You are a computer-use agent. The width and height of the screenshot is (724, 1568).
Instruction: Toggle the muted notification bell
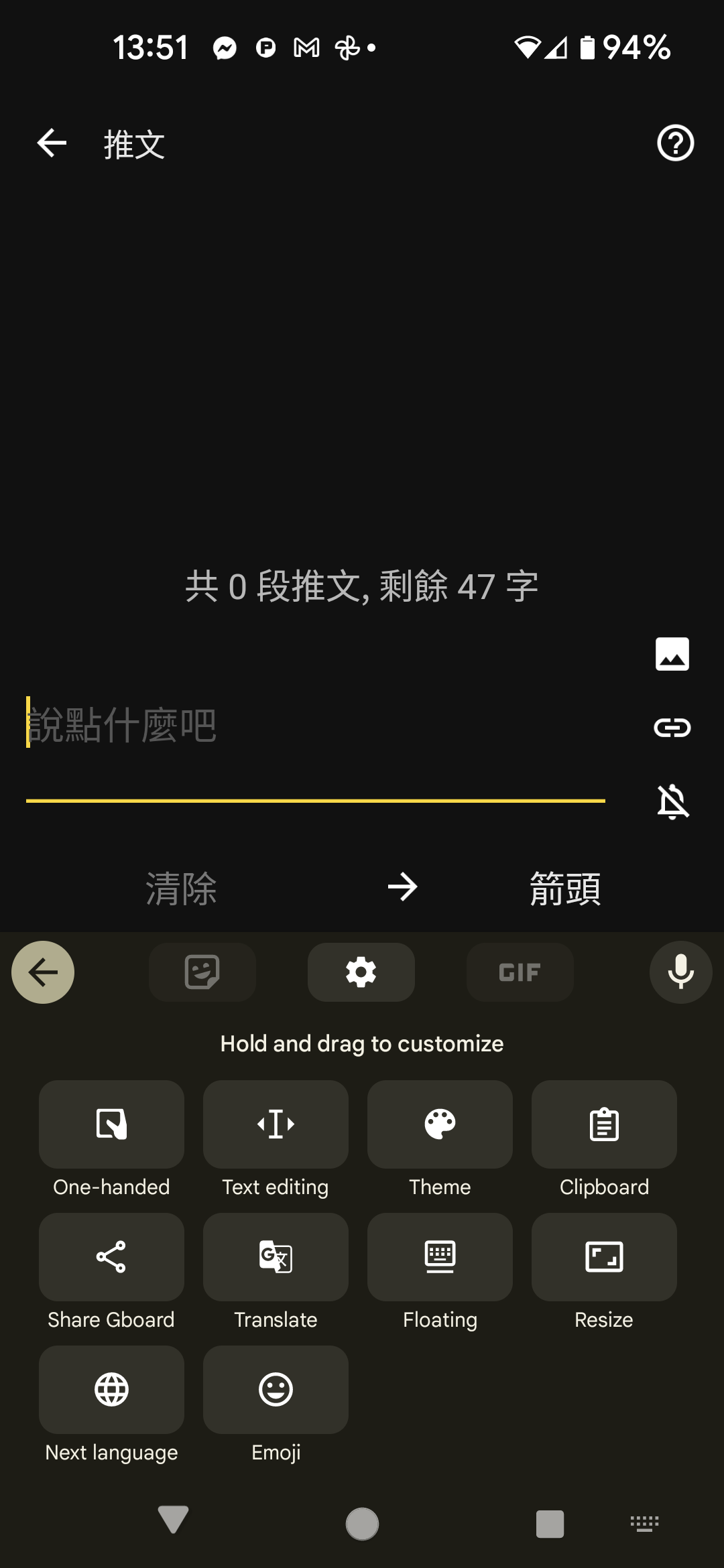point(672,801)
